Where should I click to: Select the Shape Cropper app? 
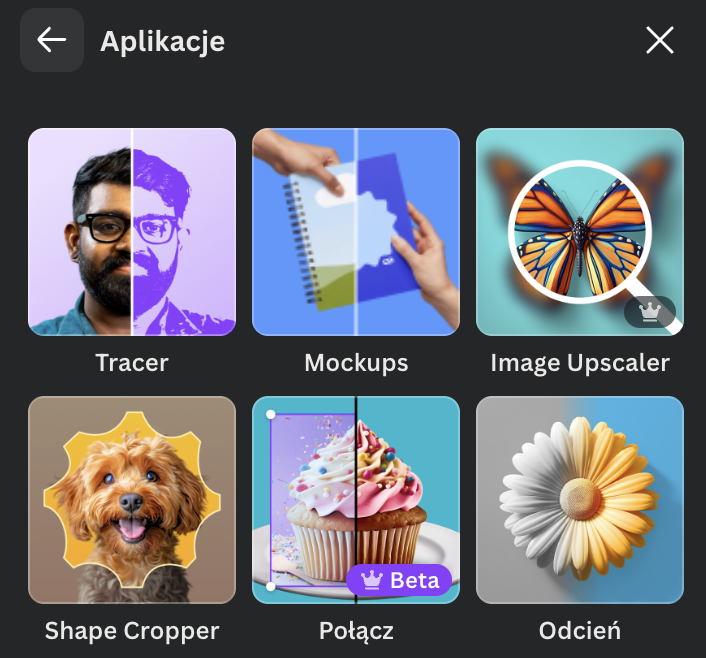coord(132,500)
